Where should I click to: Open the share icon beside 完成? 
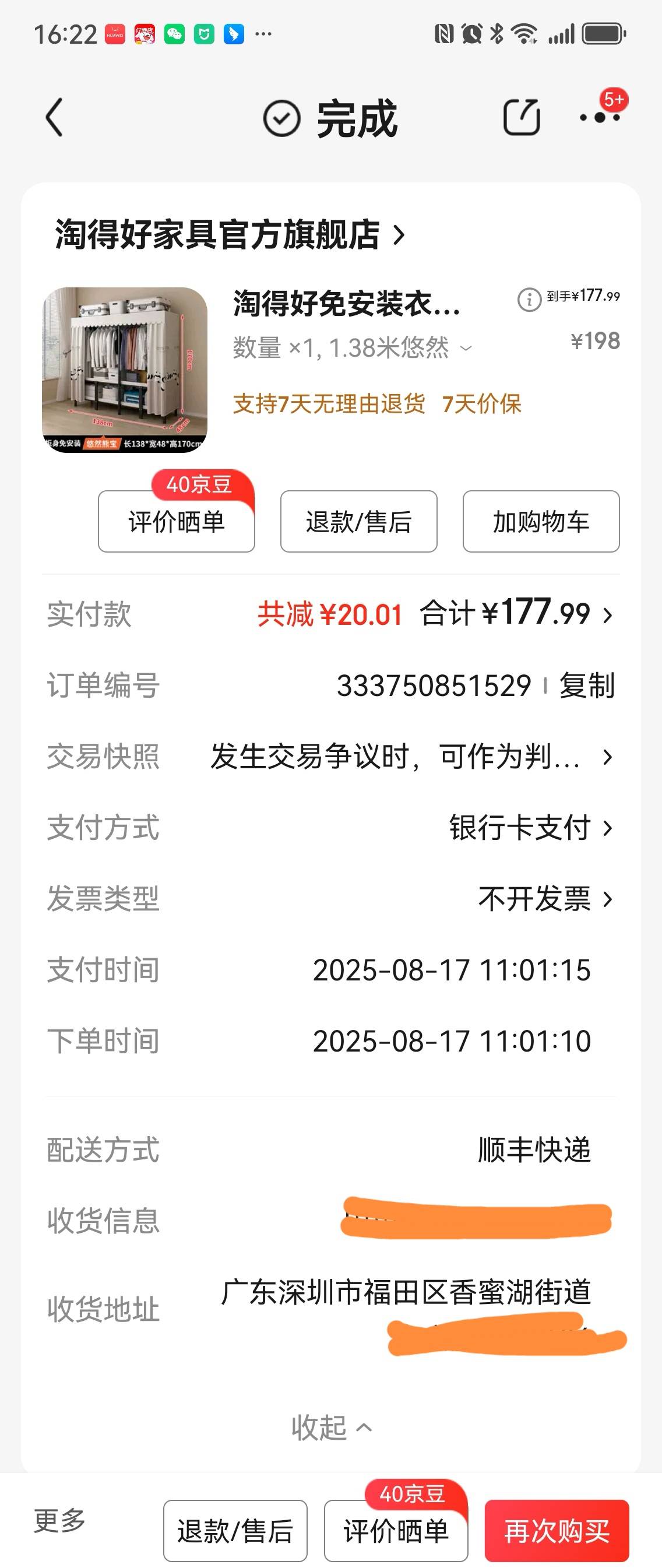click(x=522, y=117)
